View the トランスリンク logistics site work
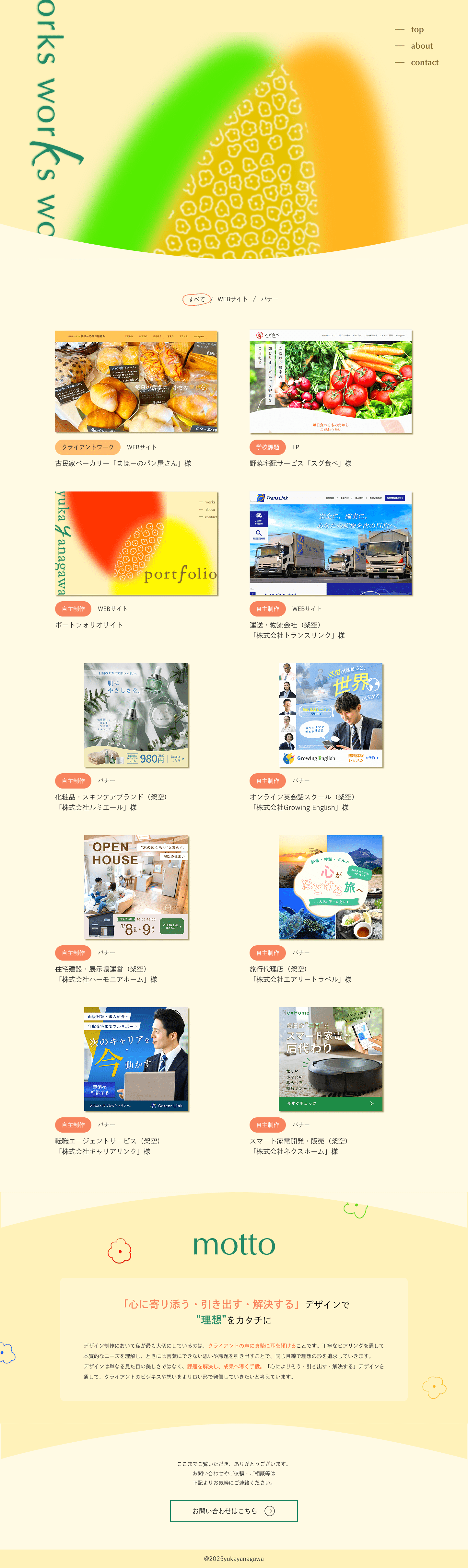Image resolution: width=468 pixels, height=1568 pixels. click(x=331, y=543)
